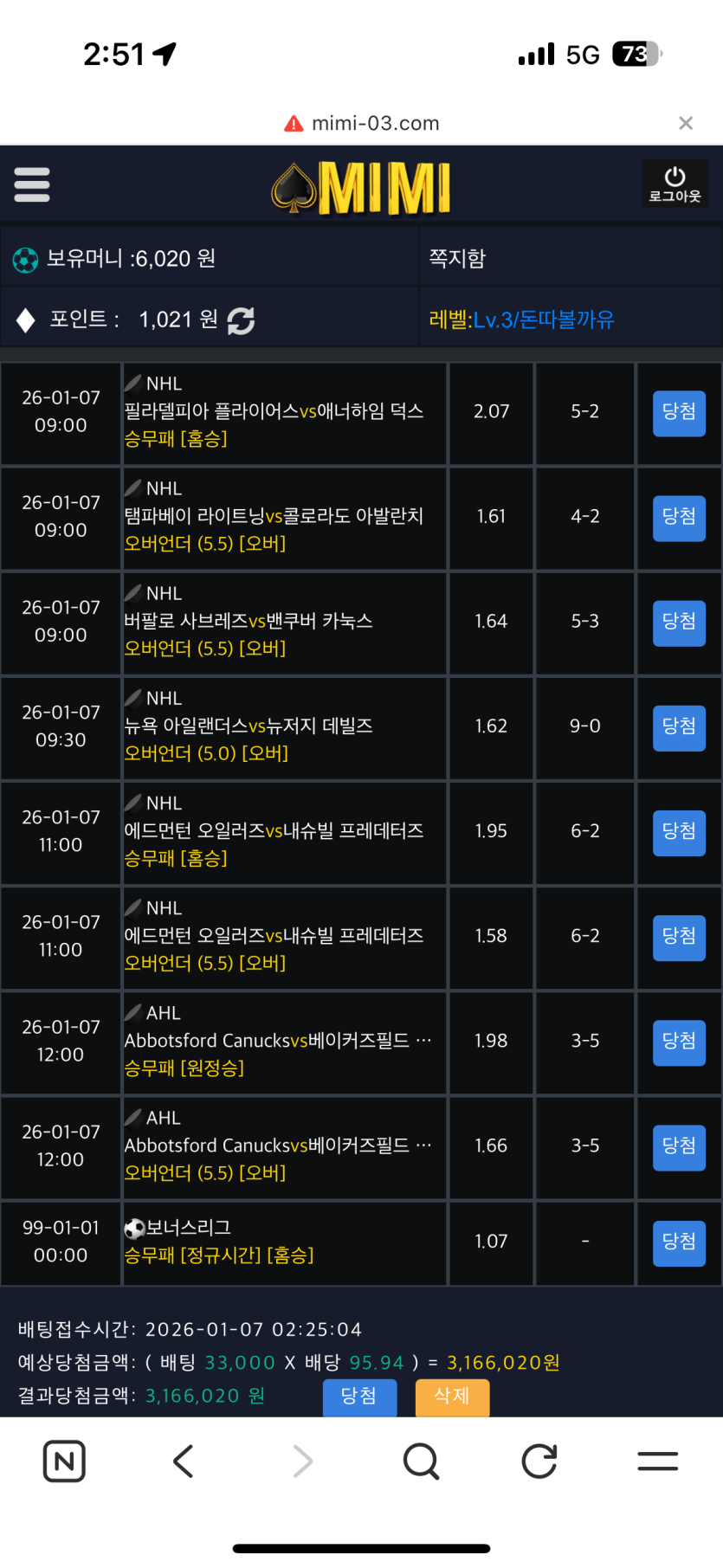Refresh the points balance
Image resolution: width=723 pixels, height=1568 pixels.
241,320
